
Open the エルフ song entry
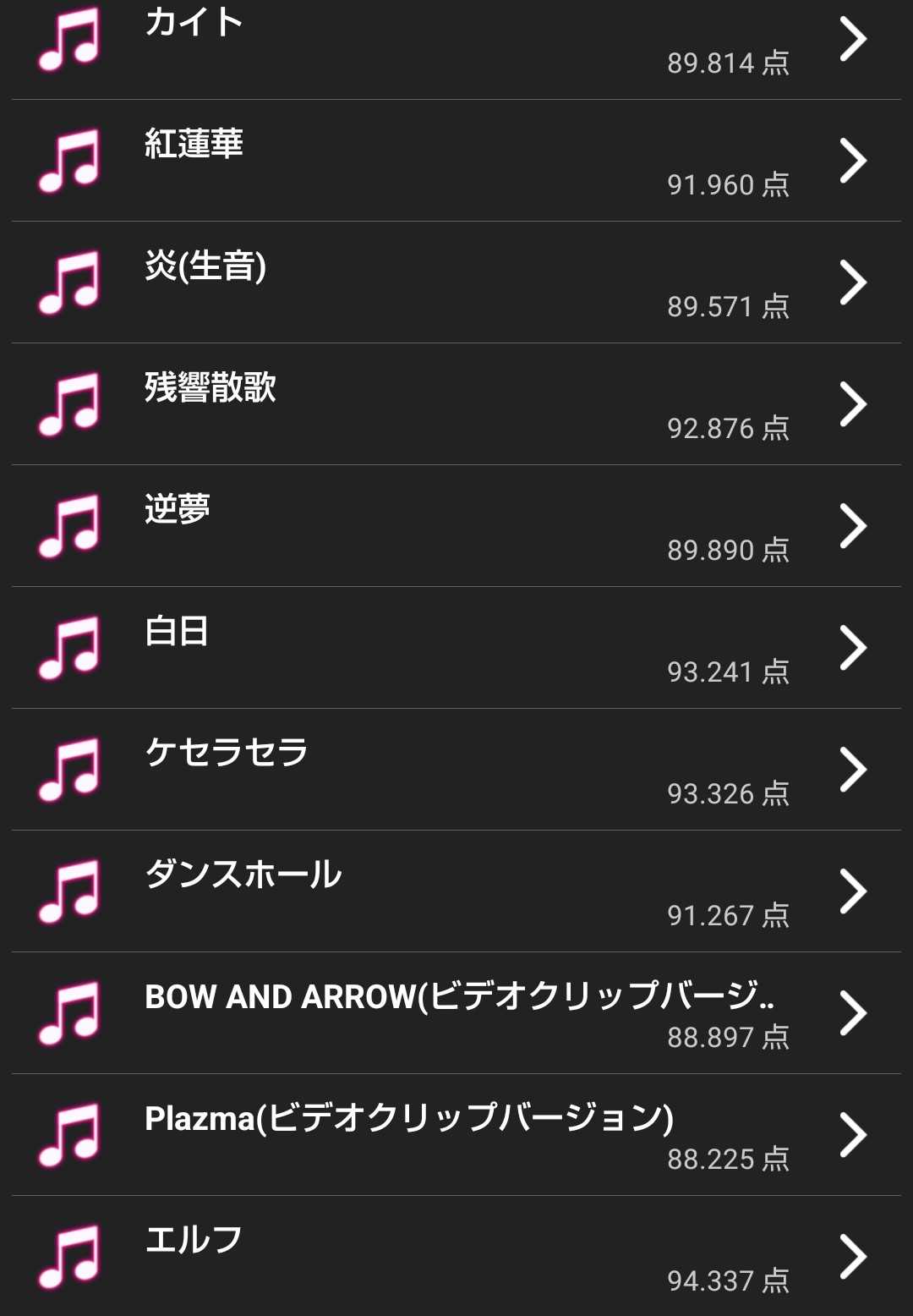point(456,1257)
